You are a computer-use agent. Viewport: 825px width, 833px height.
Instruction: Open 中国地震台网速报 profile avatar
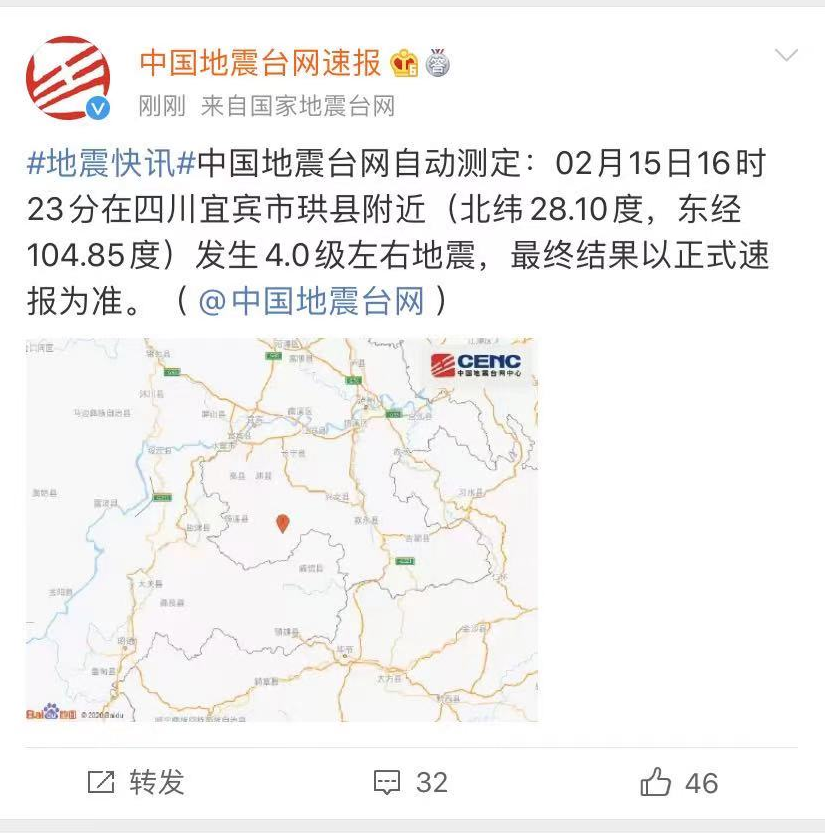[68, 78]
